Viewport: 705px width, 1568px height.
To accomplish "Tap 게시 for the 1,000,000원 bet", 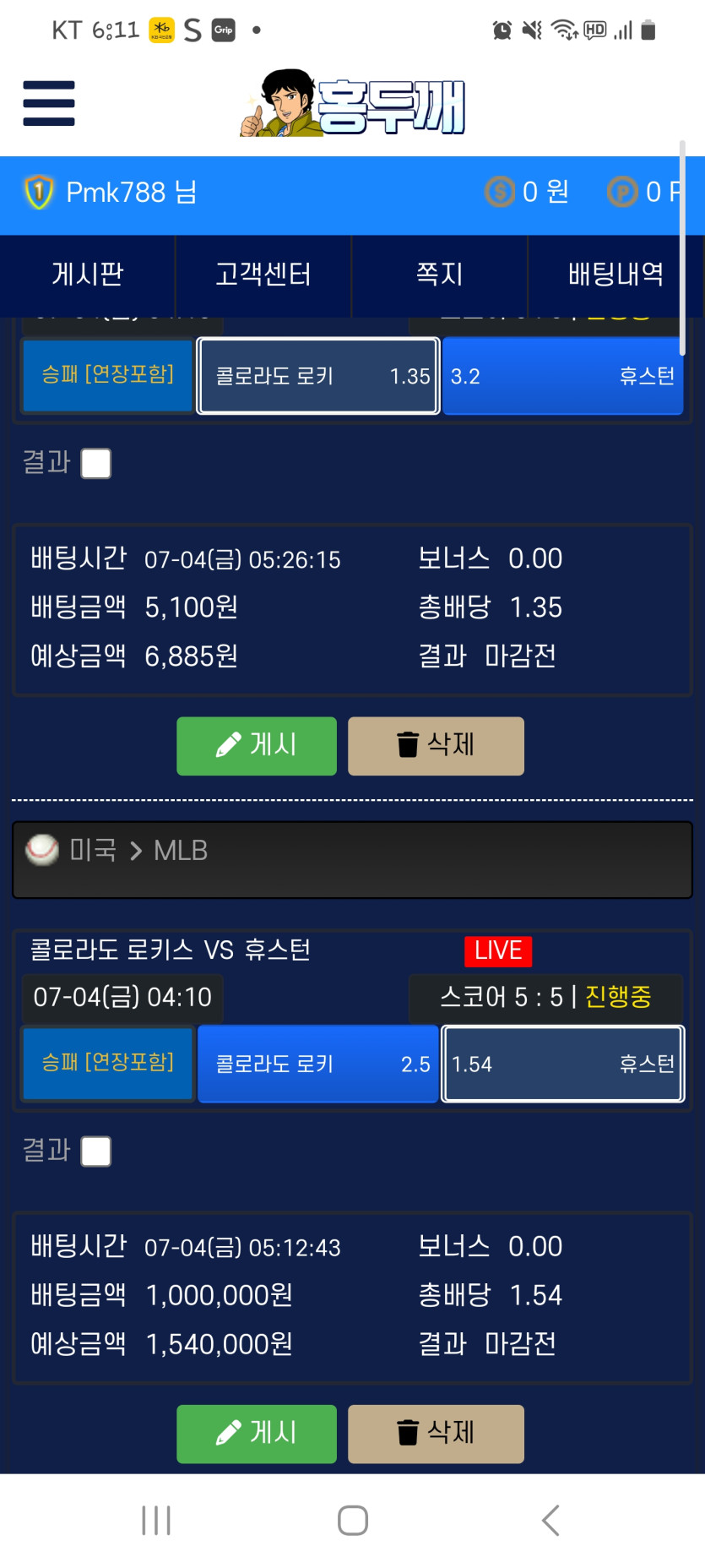I will (x=257, y=1434).
